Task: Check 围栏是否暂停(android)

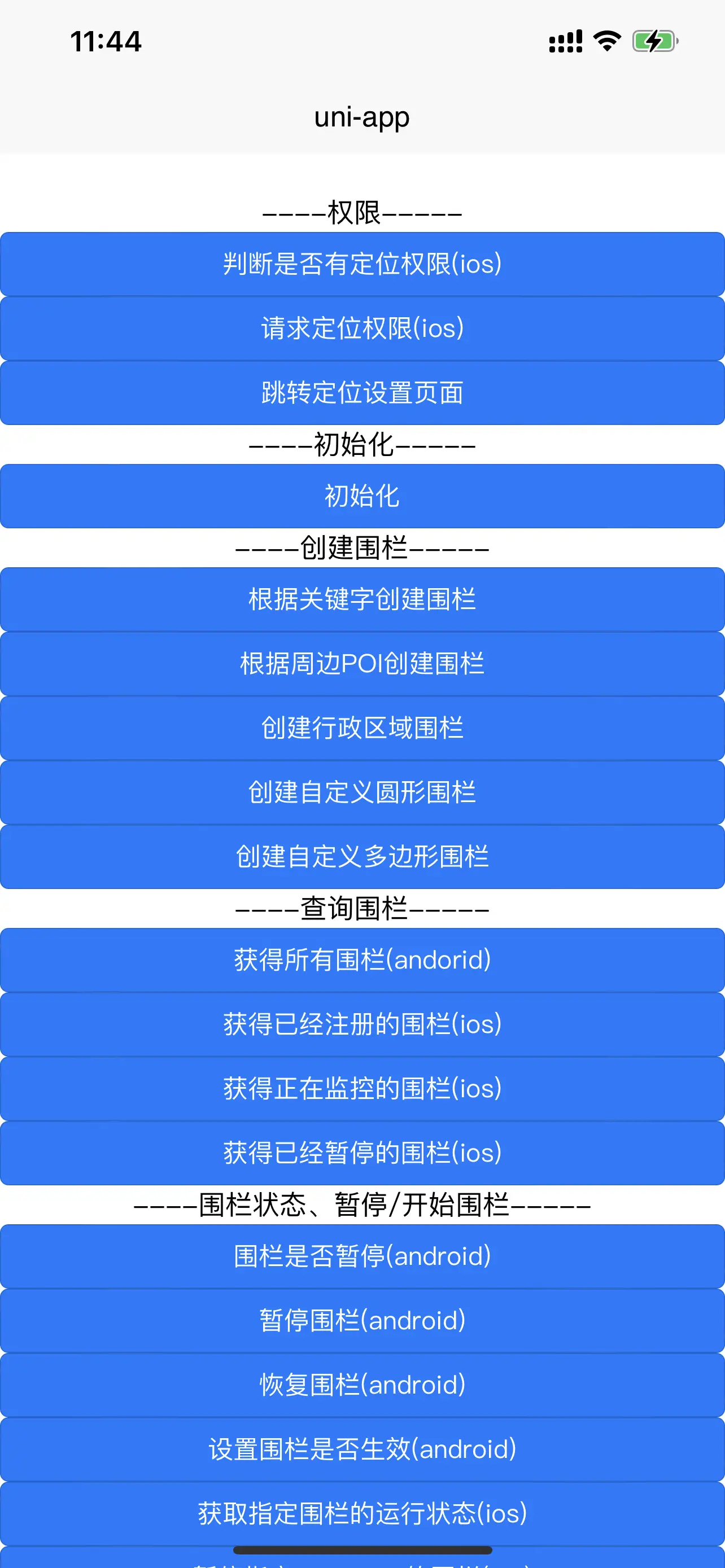Action: (x=362, y=1256)
